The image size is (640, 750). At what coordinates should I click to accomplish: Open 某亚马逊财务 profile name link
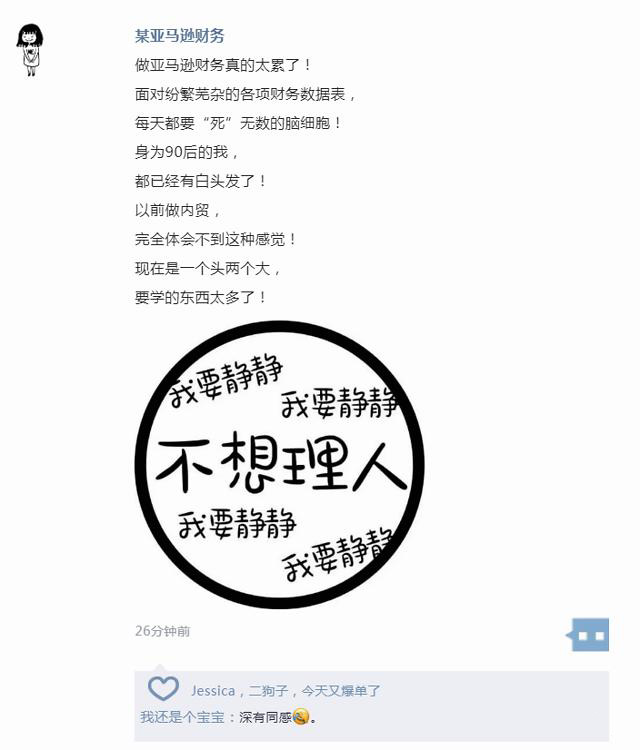pos(180,36)
